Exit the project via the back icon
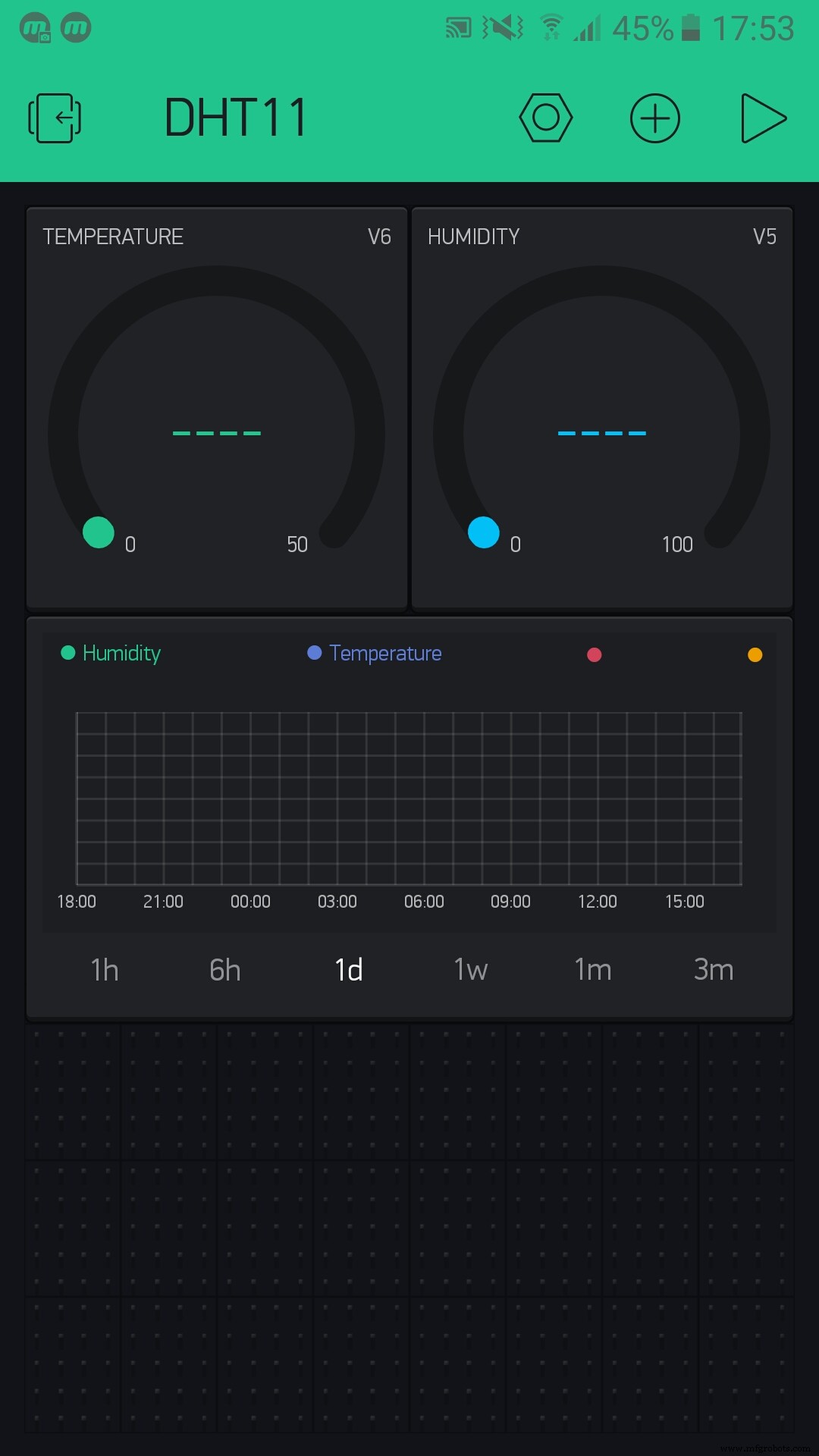The height and width of the screenshot is (1456, 819). coord(53,118)
